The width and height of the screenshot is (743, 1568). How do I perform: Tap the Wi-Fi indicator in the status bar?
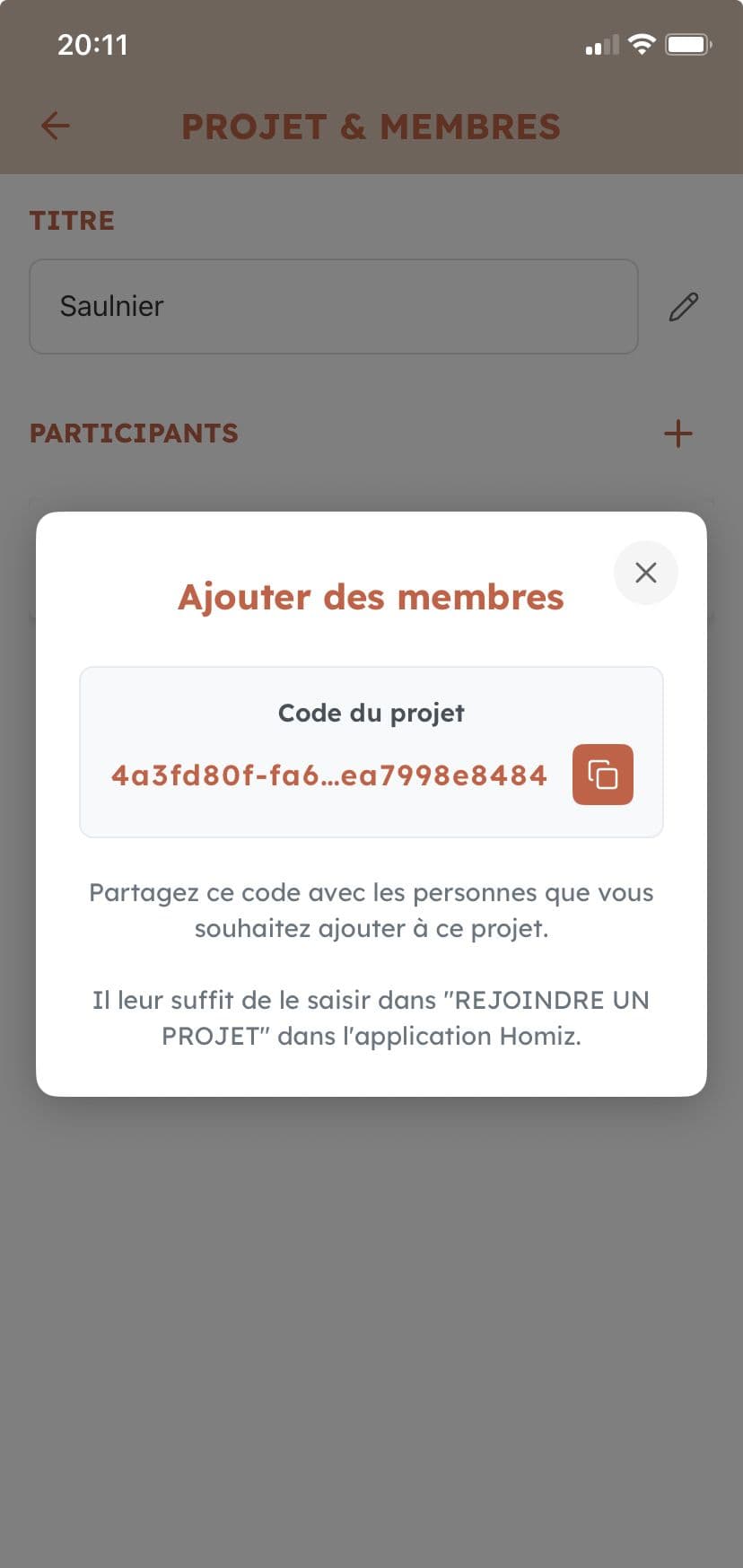642,43
